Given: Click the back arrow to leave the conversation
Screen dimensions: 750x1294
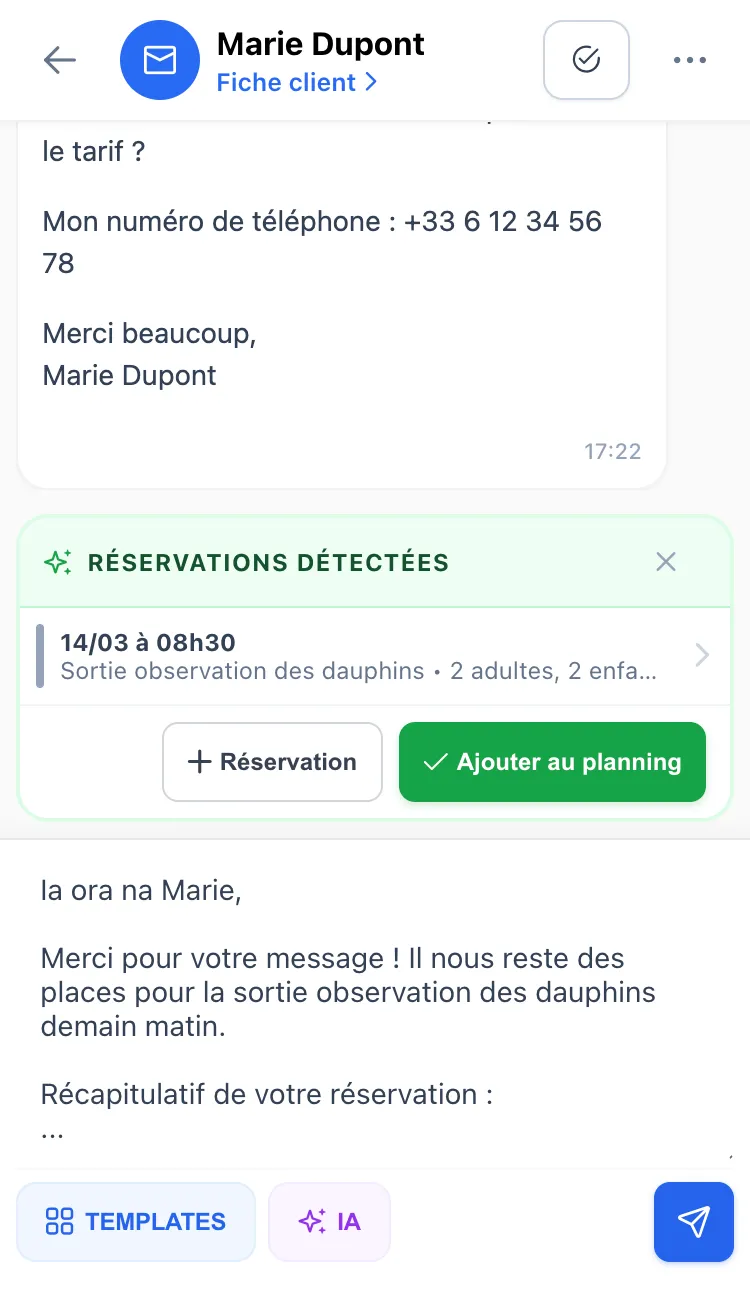Looking at the screenshot, I should tap(59, 60).
